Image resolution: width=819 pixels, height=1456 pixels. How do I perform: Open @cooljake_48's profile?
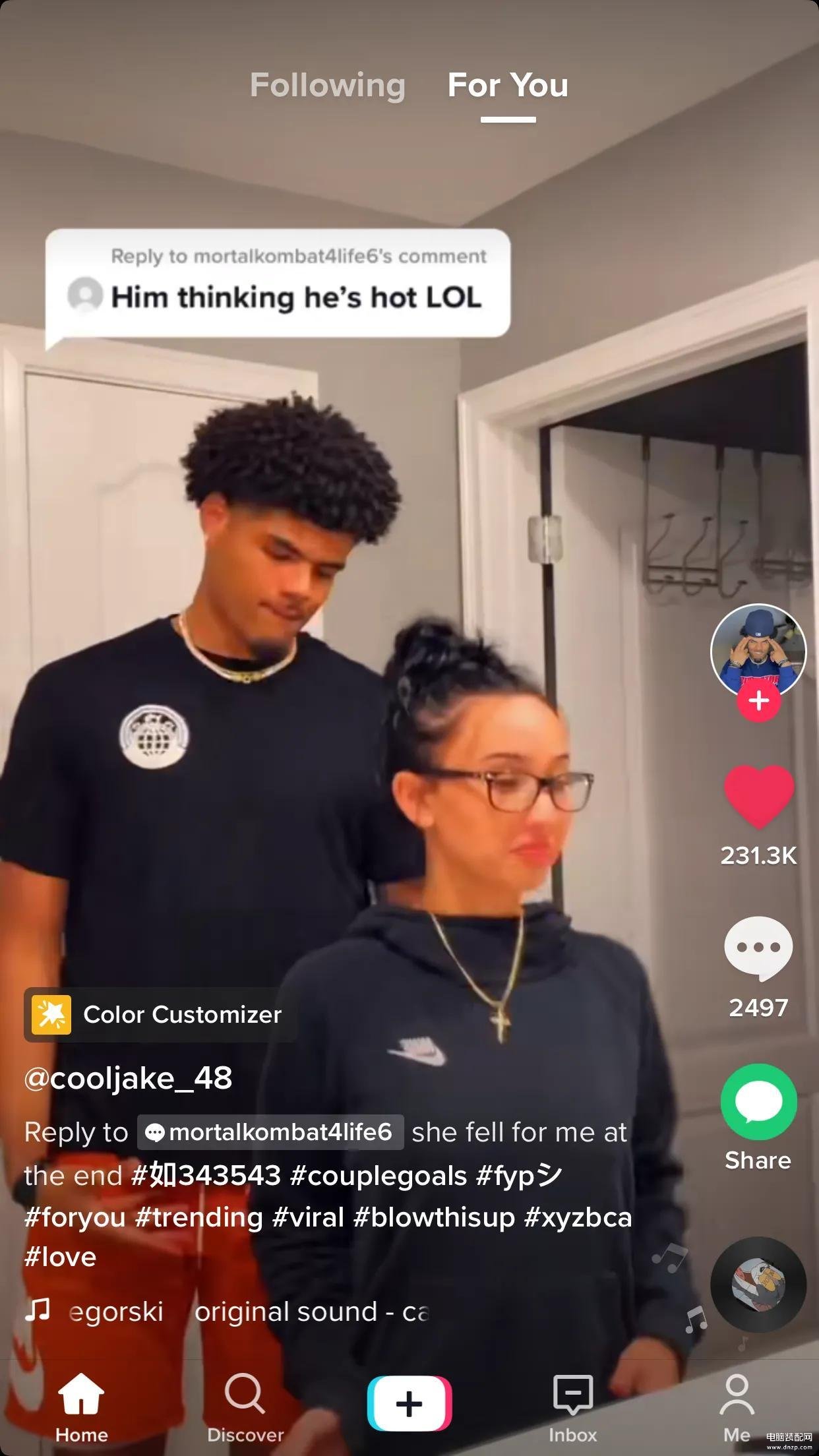point(128,1078)
